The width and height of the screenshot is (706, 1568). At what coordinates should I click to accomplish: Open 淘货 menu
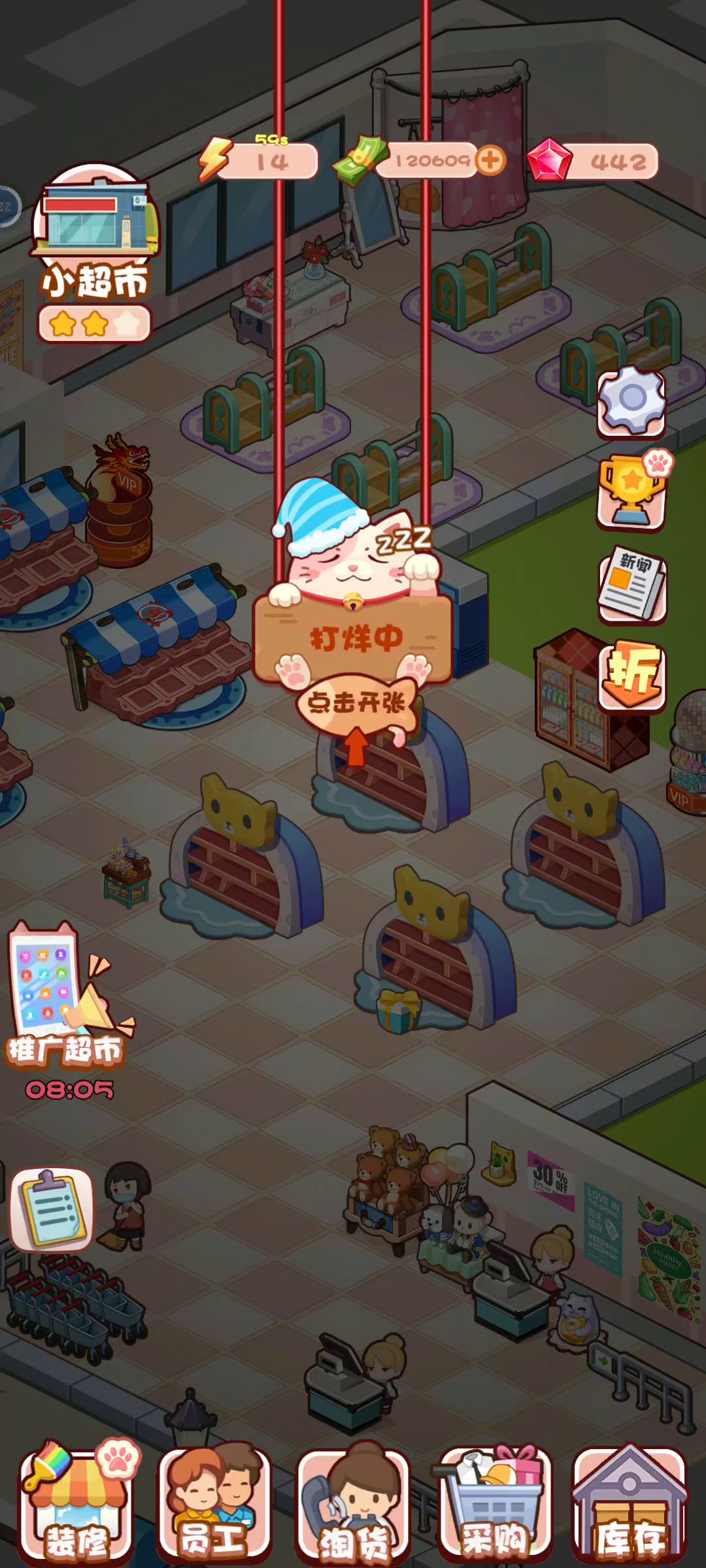pyautogui.click(x=353, y=1503)
